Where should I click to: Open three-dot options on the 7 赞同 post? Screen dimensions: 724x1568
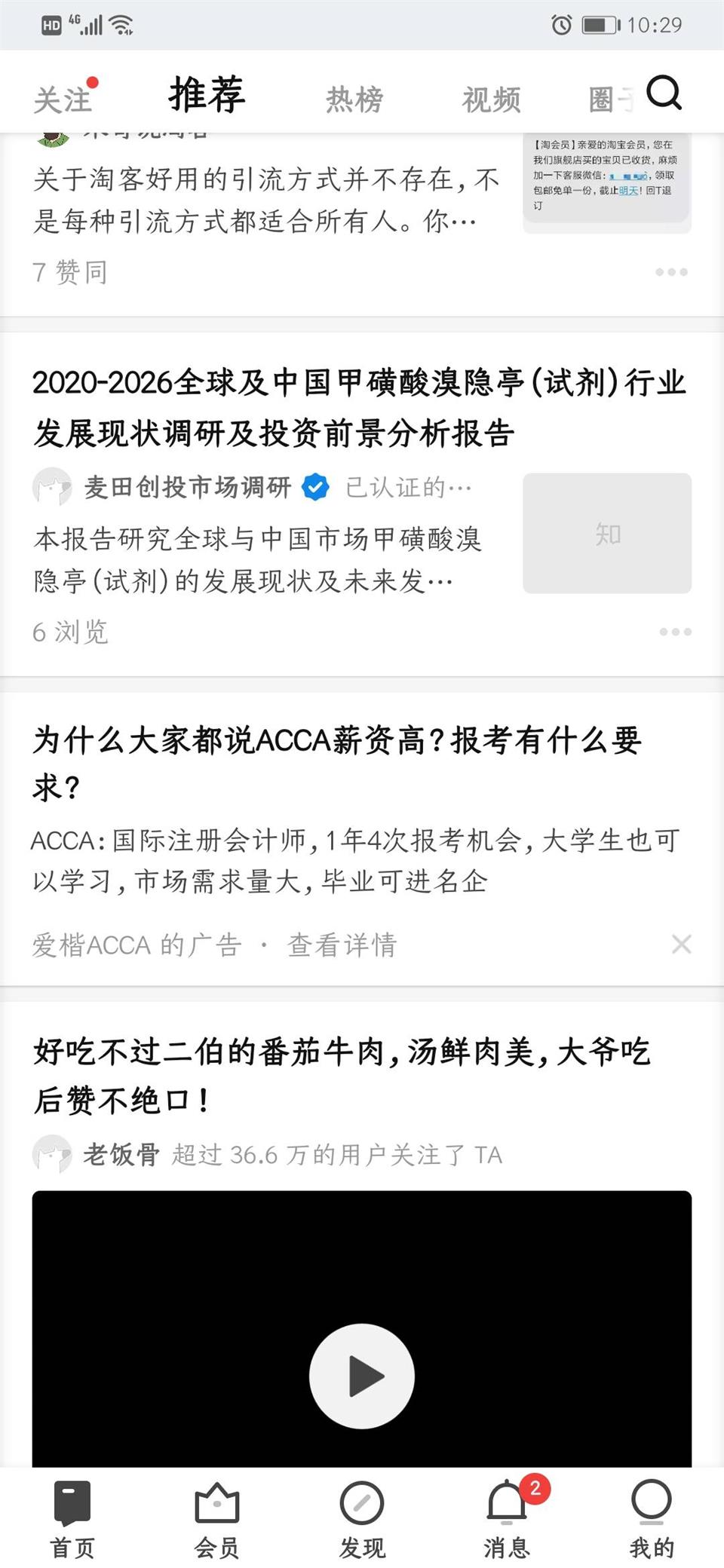pos(670,271)
